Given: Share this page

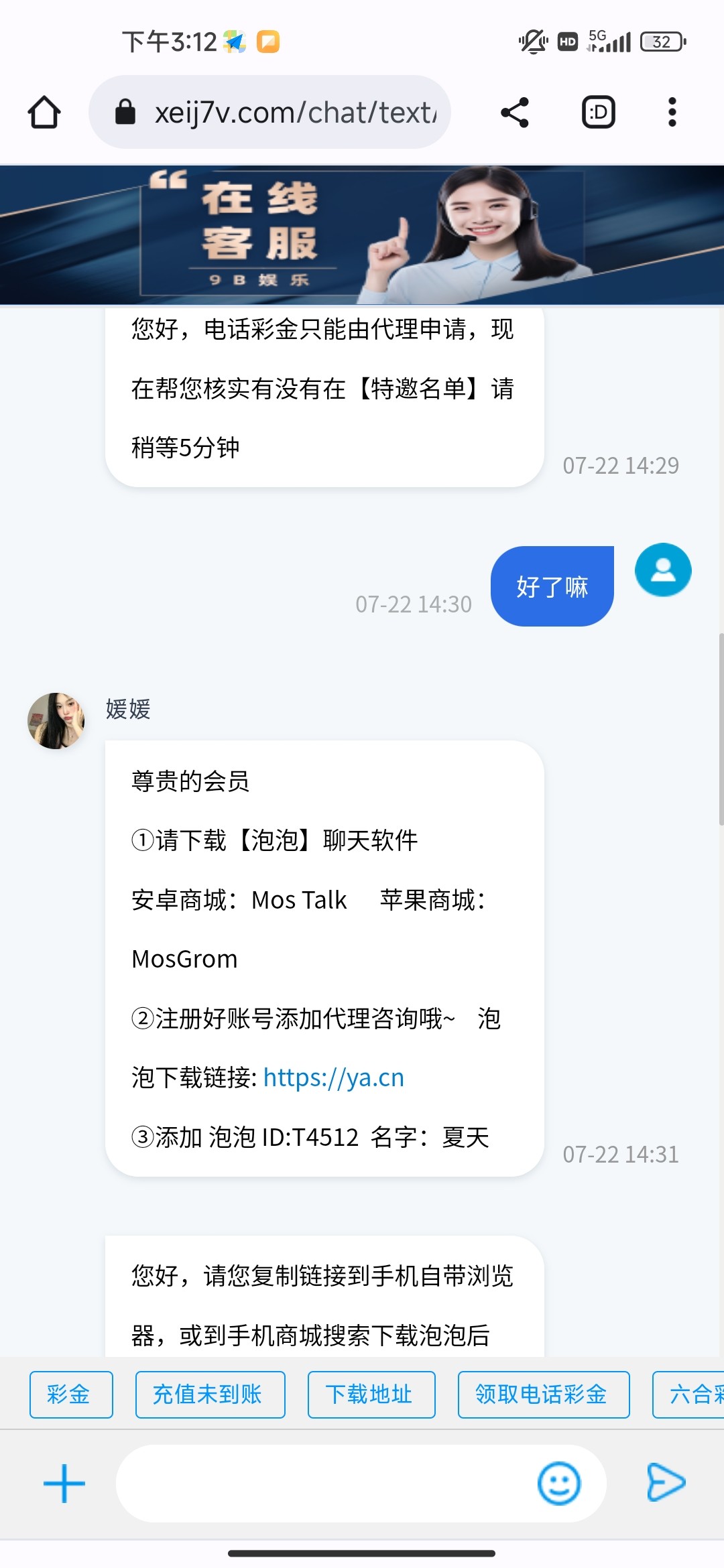Looking at the screenshot, I should 515,112.
